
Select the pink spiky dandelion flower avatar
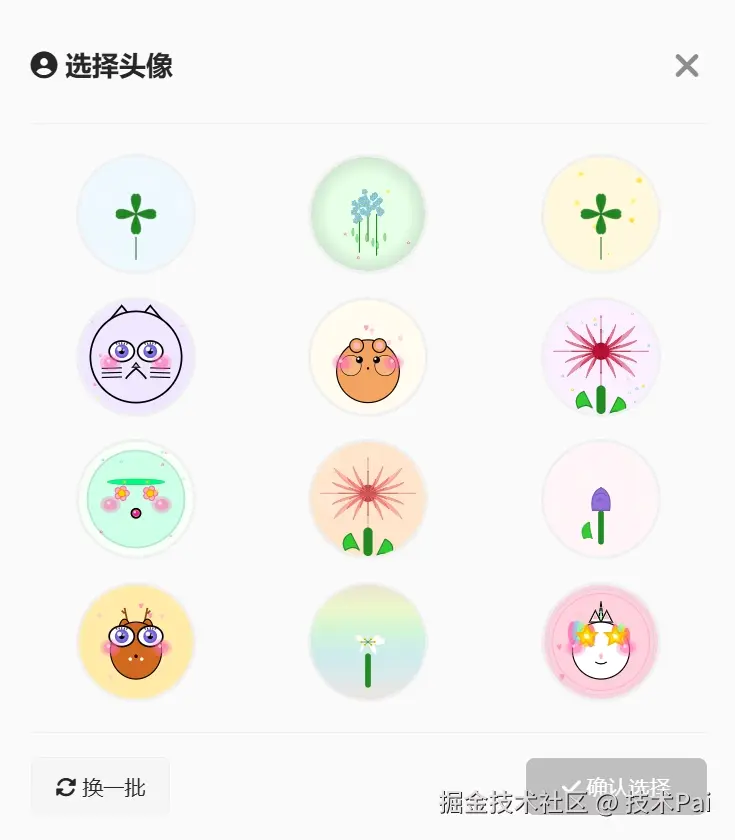coord(600,356)
